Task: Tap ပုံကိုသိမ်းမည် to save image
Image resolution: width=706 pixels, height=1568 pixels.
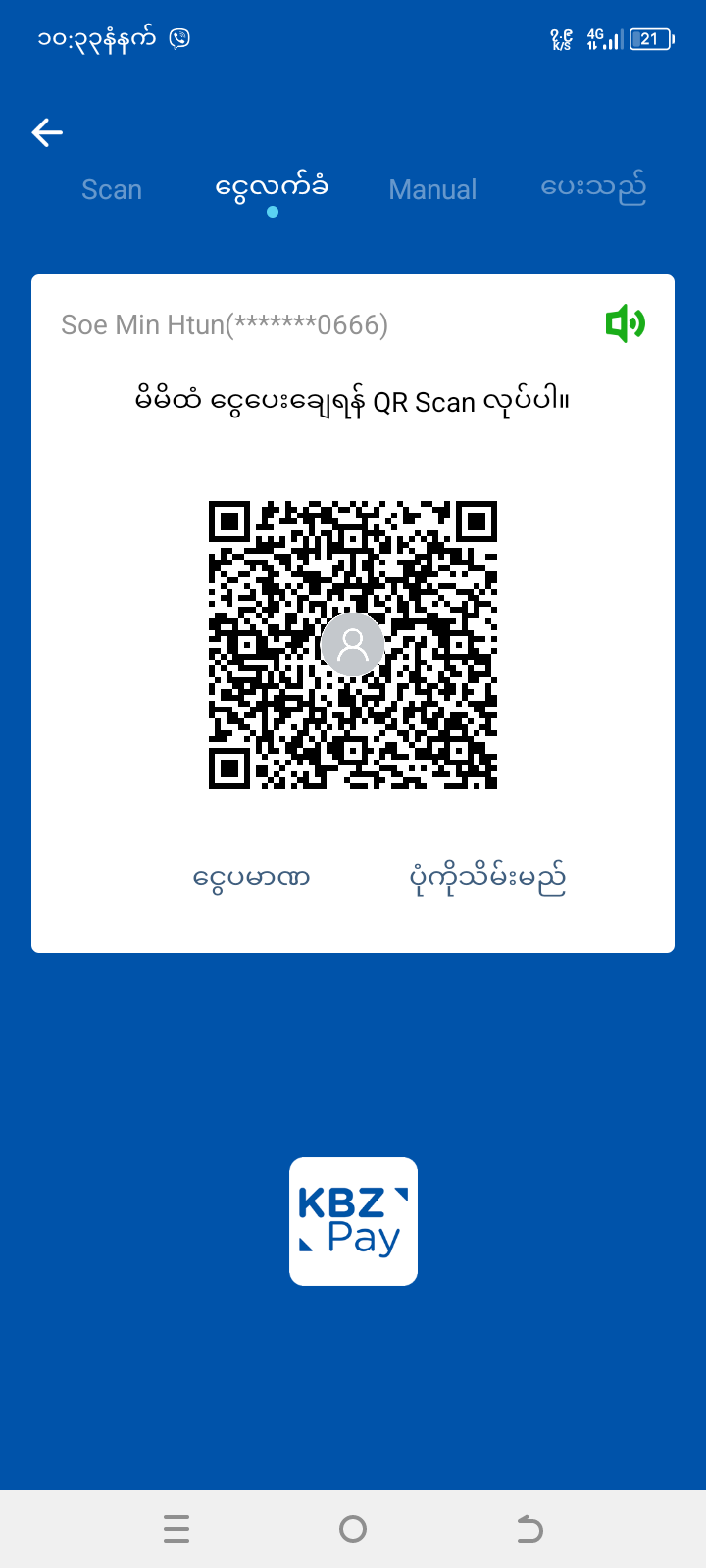Action: (x=487, y=877)
